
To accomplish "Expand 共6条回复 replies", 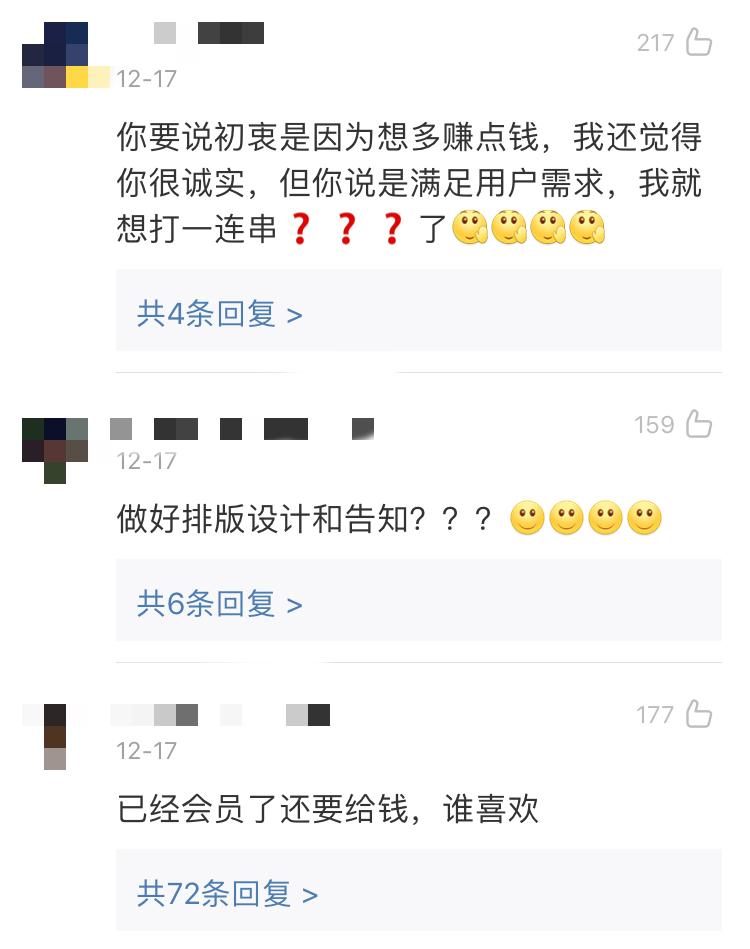I will (x=220, y=604).
